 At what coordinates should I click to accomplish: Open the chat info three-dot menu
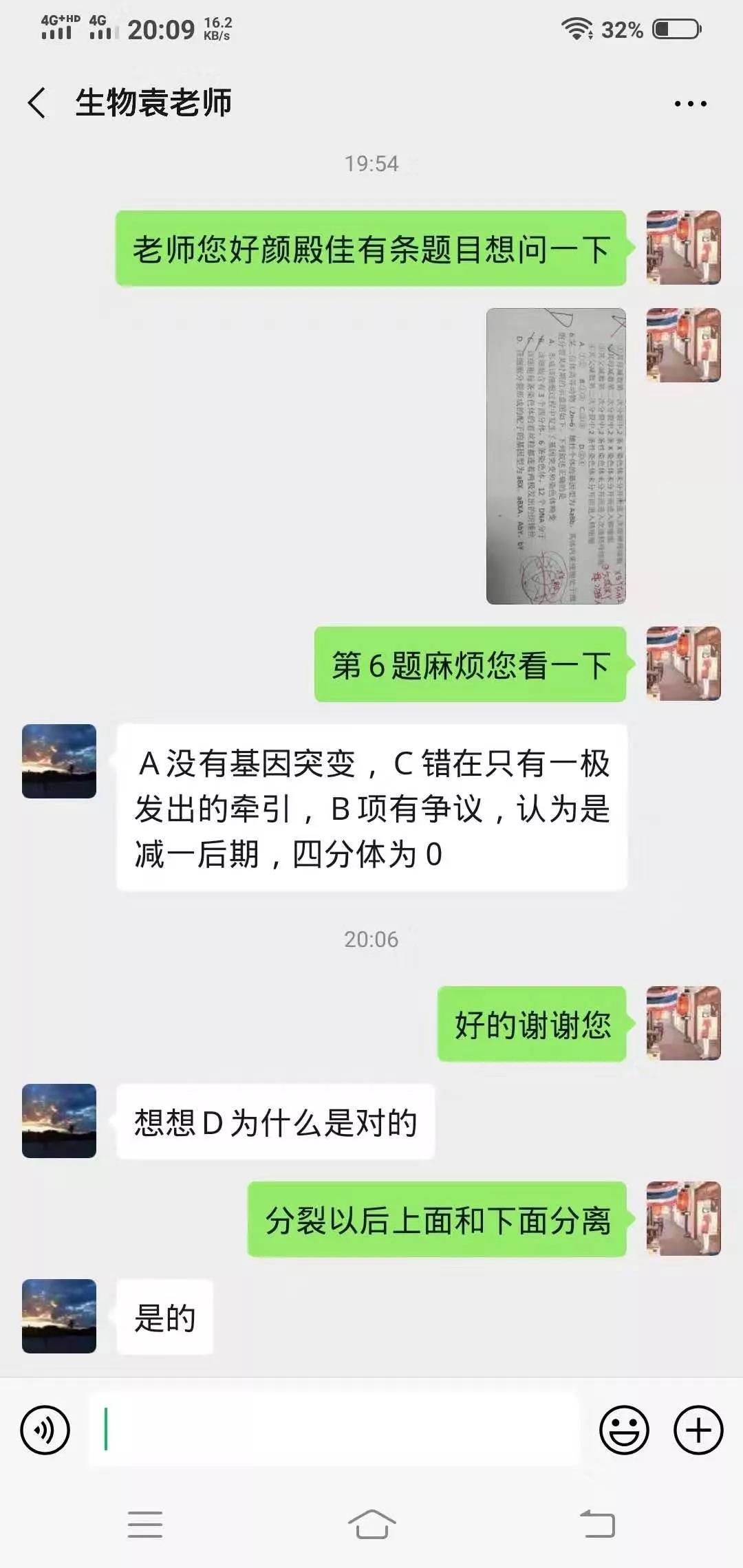[x=690, y=104]
